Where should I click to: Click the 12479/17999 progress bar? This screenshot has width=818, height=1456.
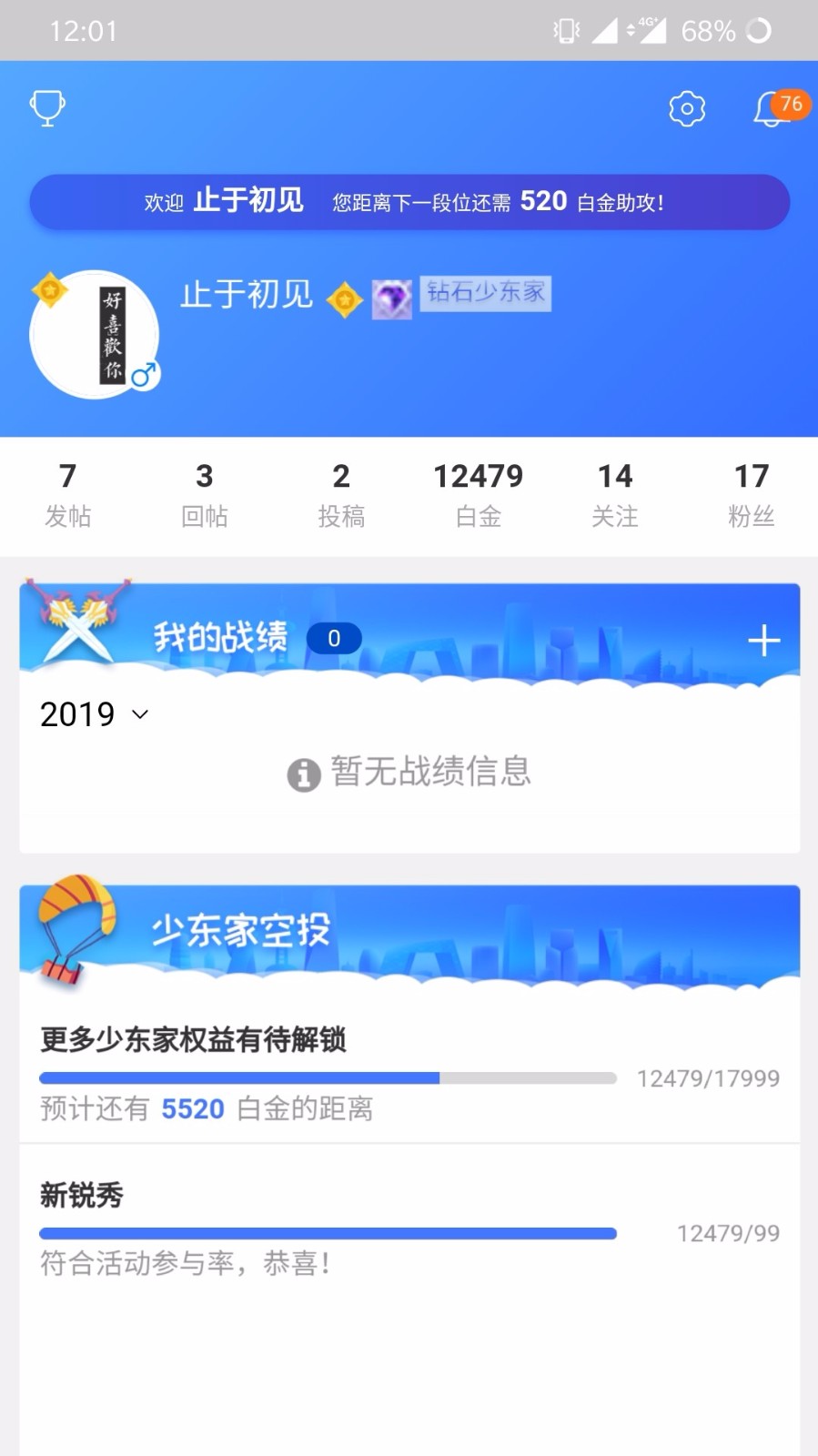coord(328,1077)
